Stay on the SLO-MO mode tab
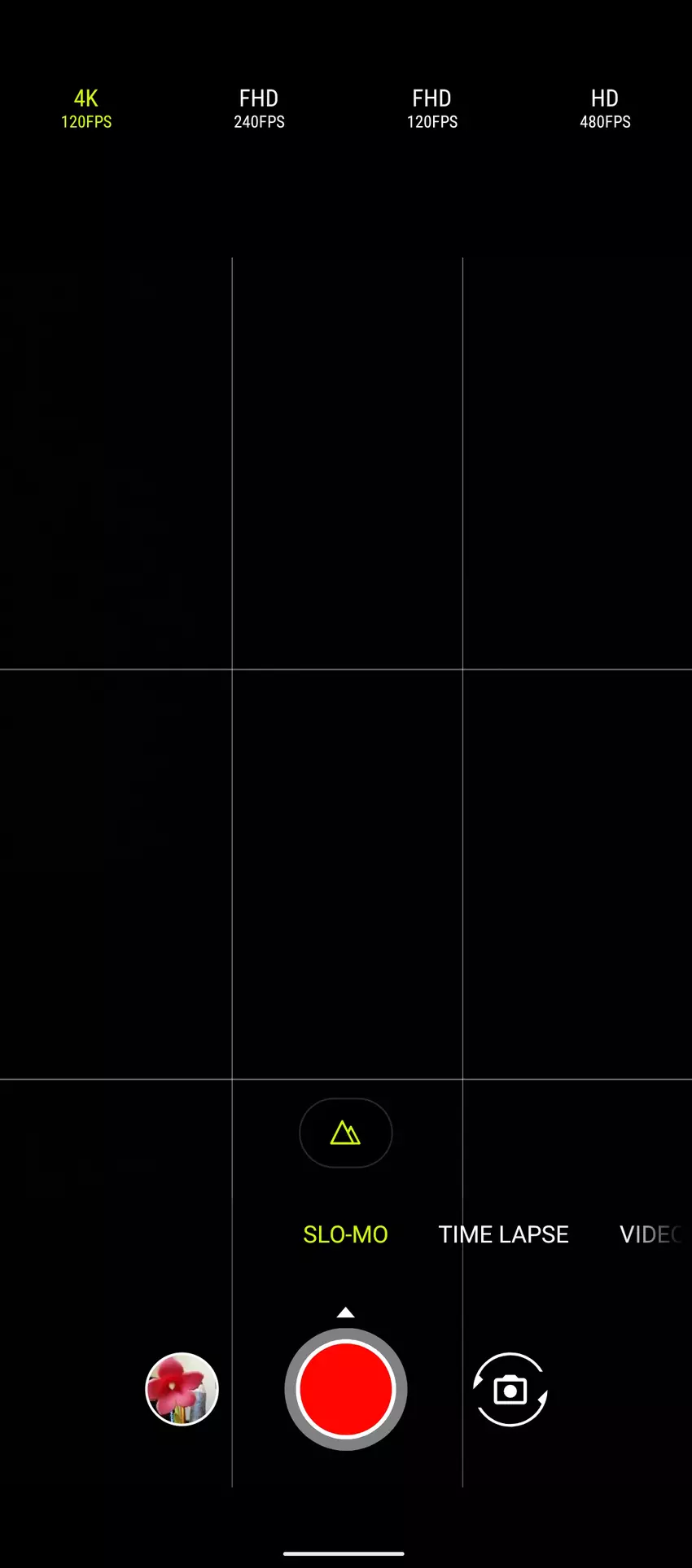The image size is (692, 1568). [345, 1234]
